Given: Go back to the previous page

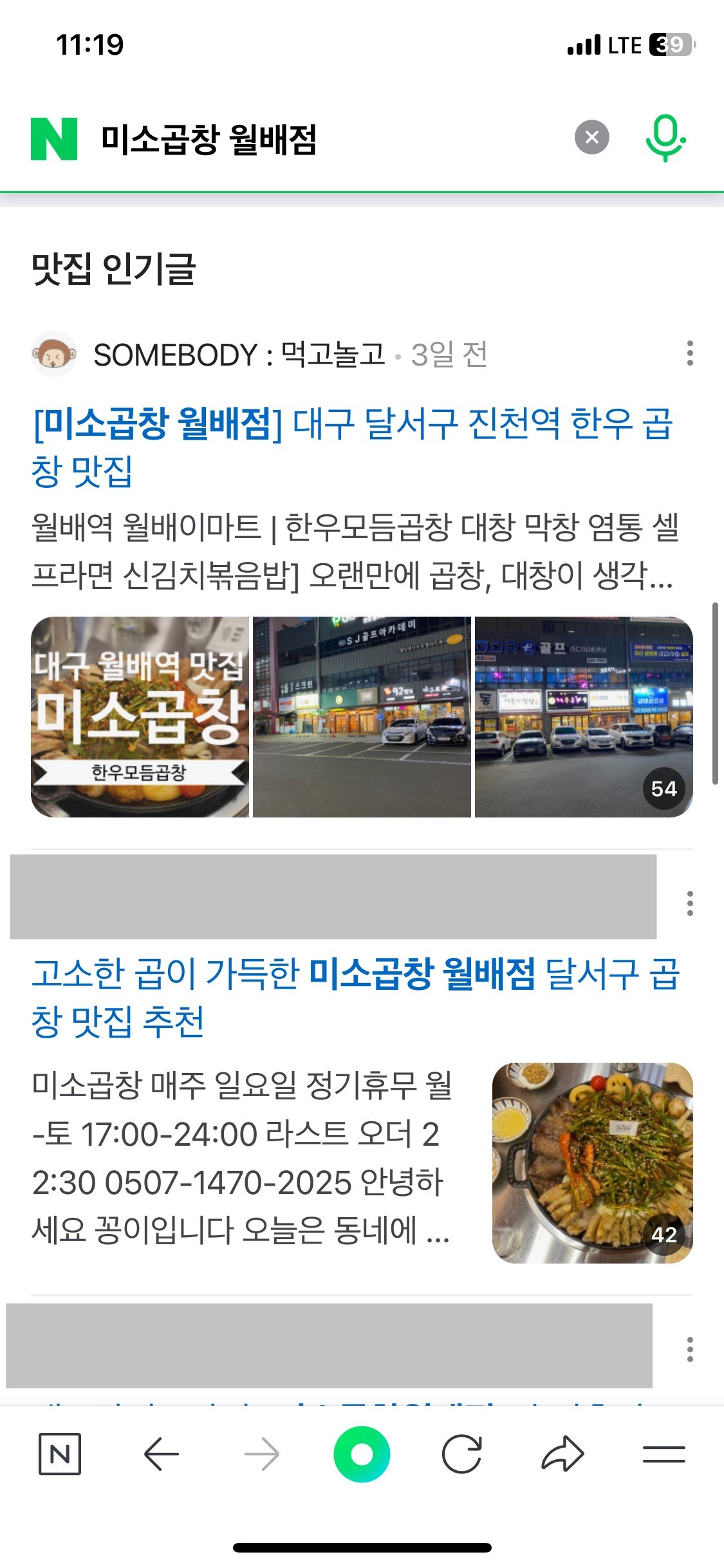Looking at the screenshot, I should [161, 1454].
